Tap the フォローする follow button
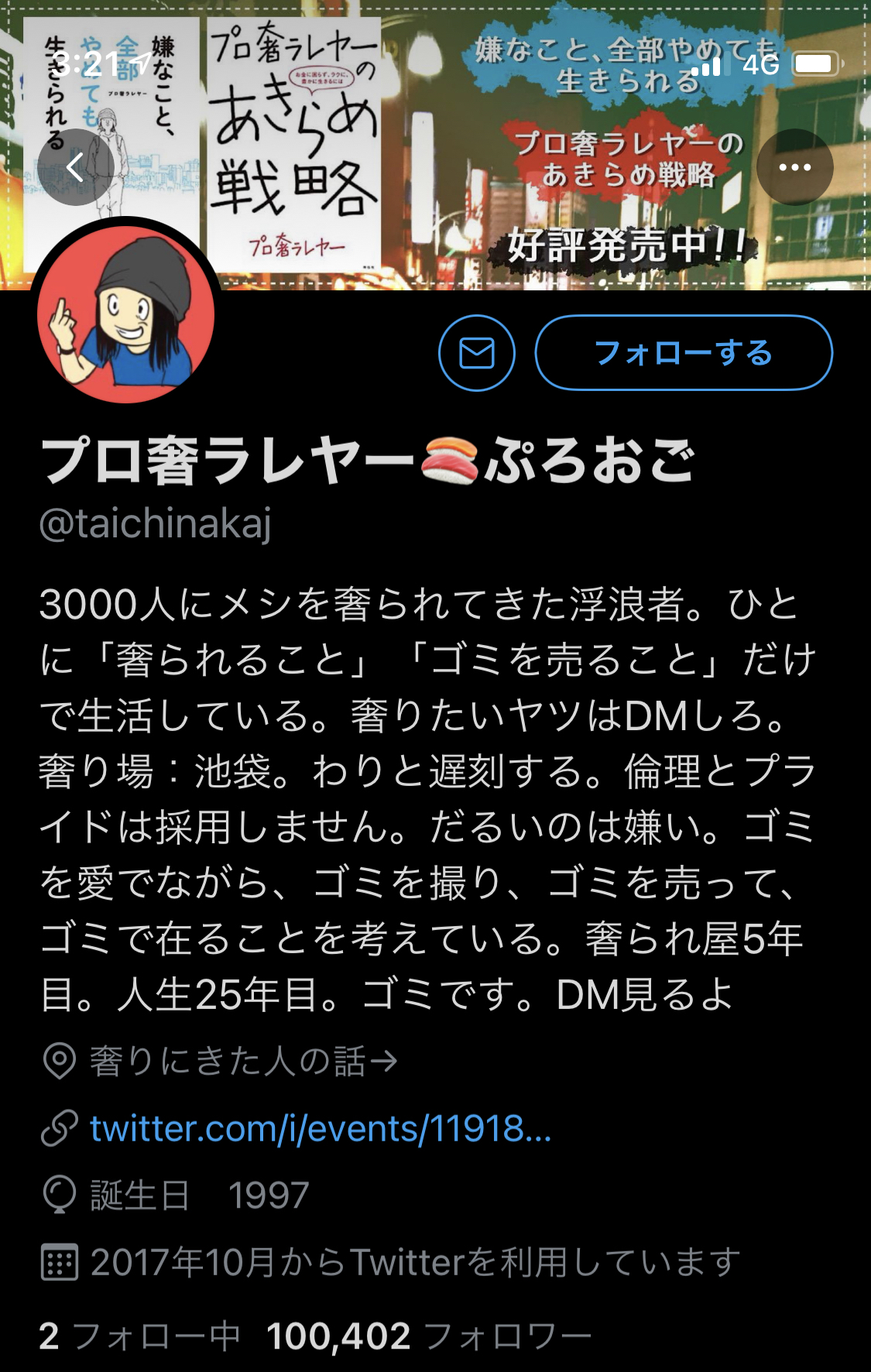871x1372 pixels. (683, 353)
